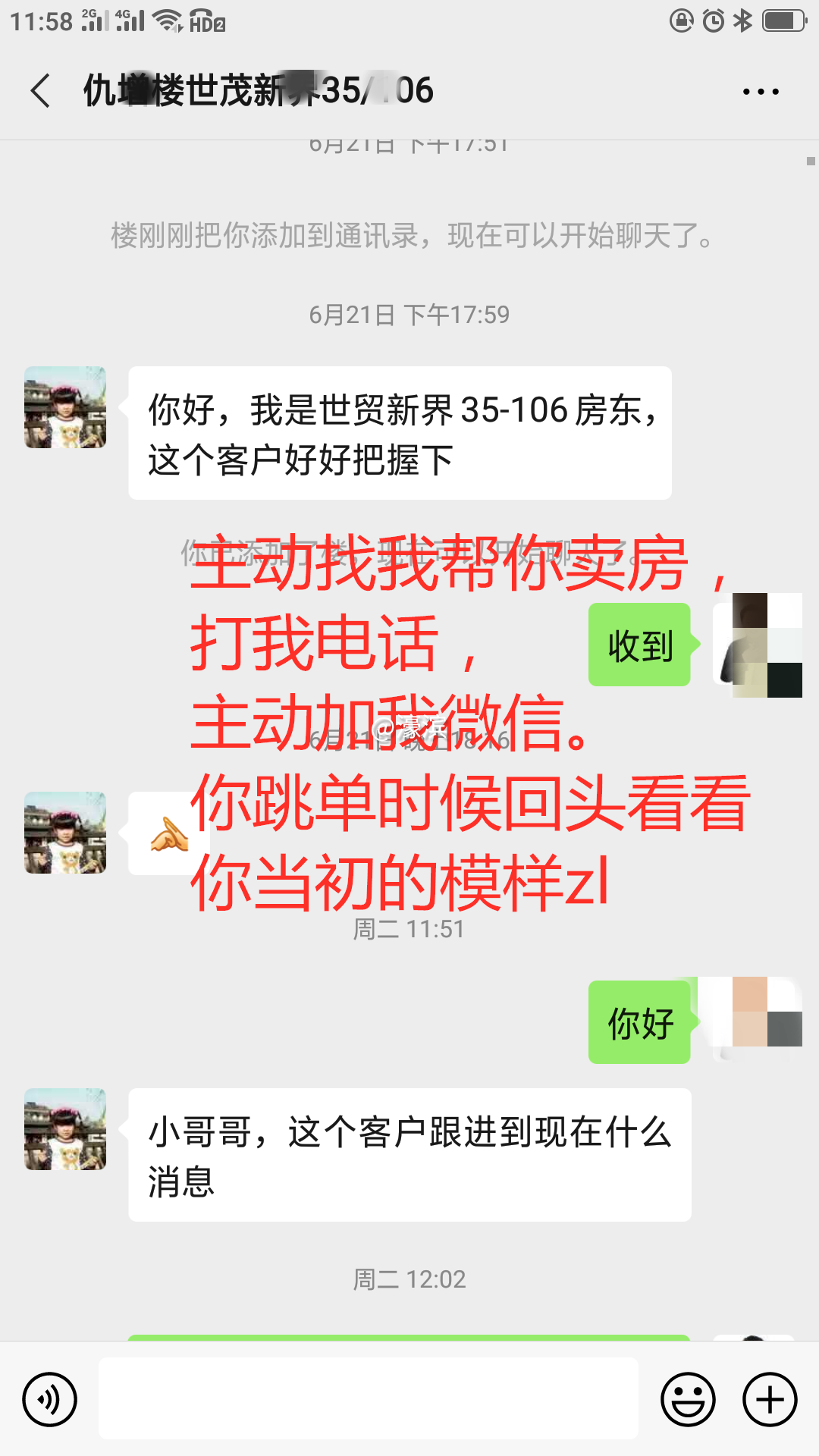Focus the message text field
Viewport: 819px width, 1456px height.
point(369,1398)
